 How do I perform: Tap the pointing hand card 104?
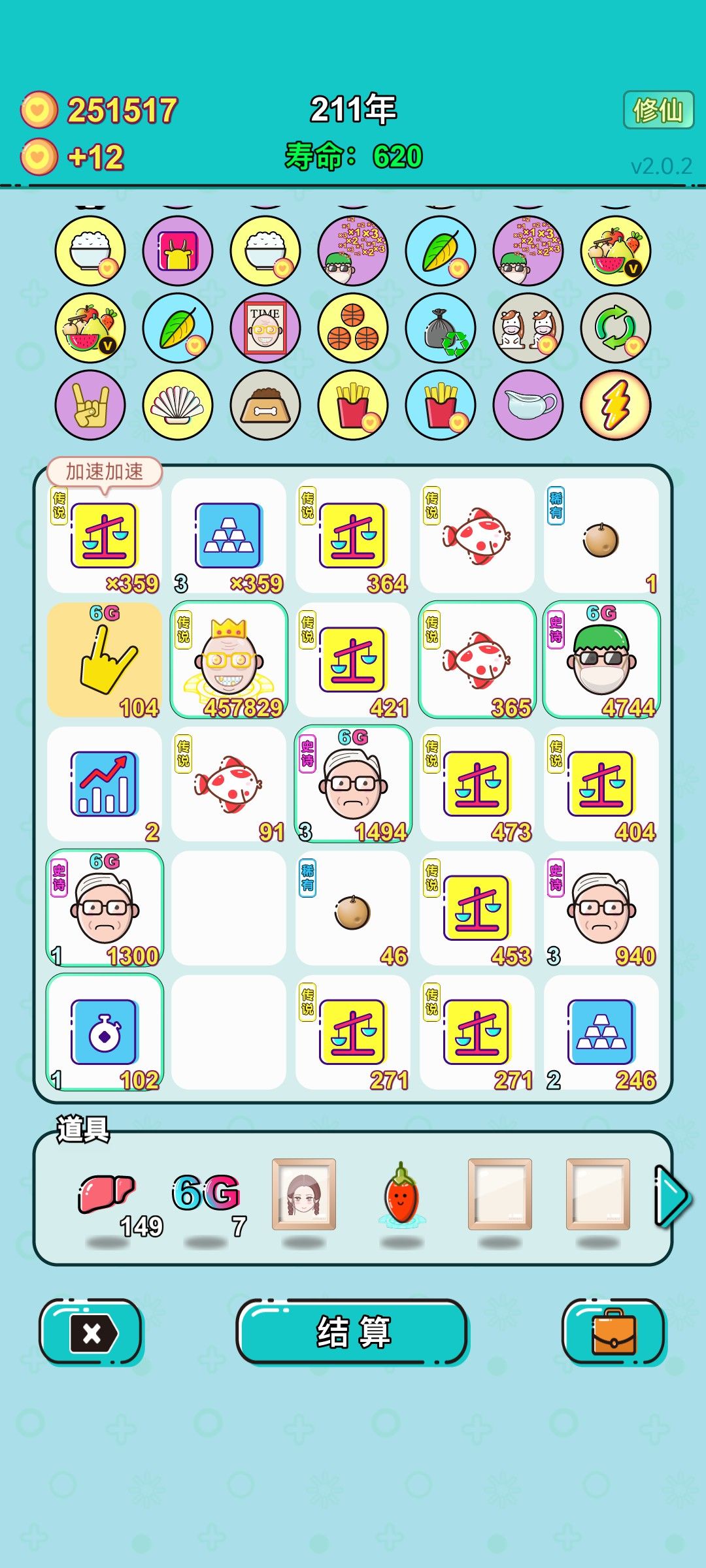105,660
